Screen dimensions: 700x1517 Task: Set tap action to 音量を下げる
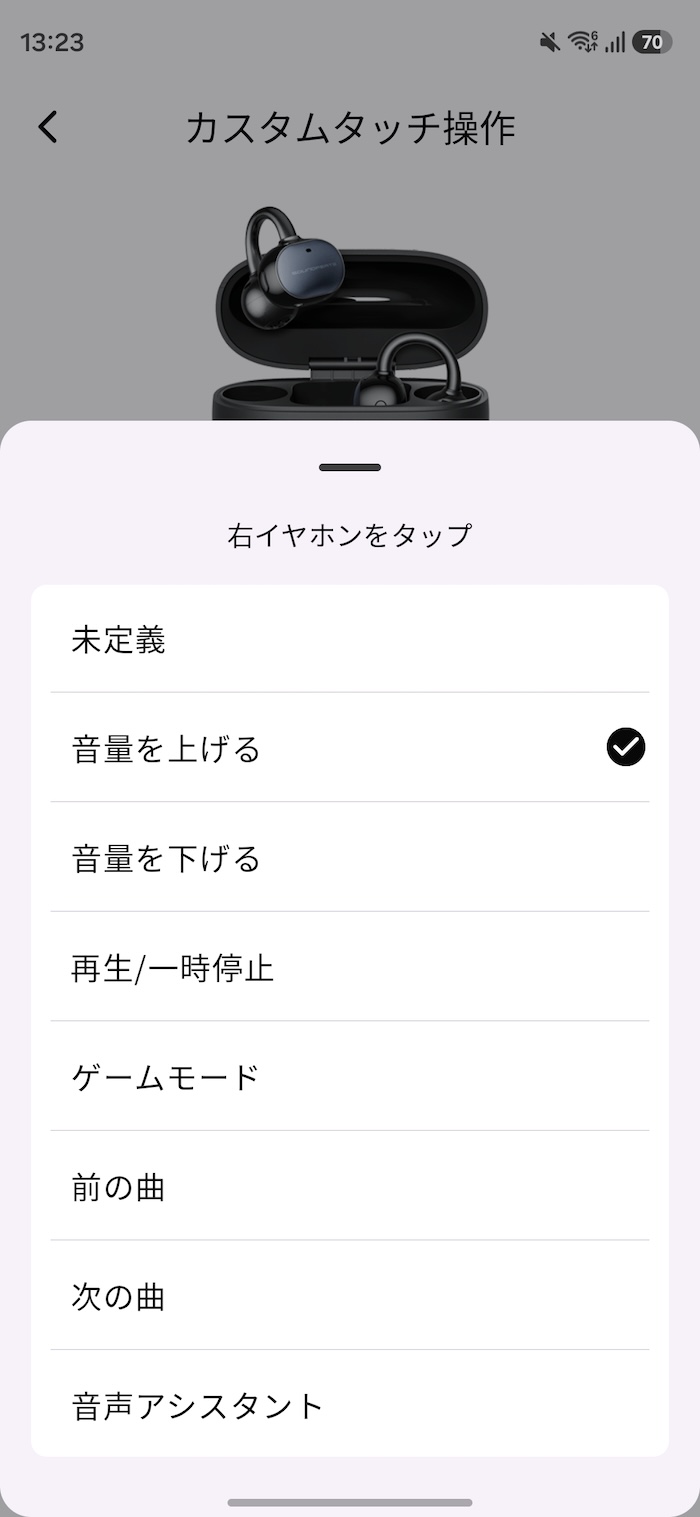349,858
